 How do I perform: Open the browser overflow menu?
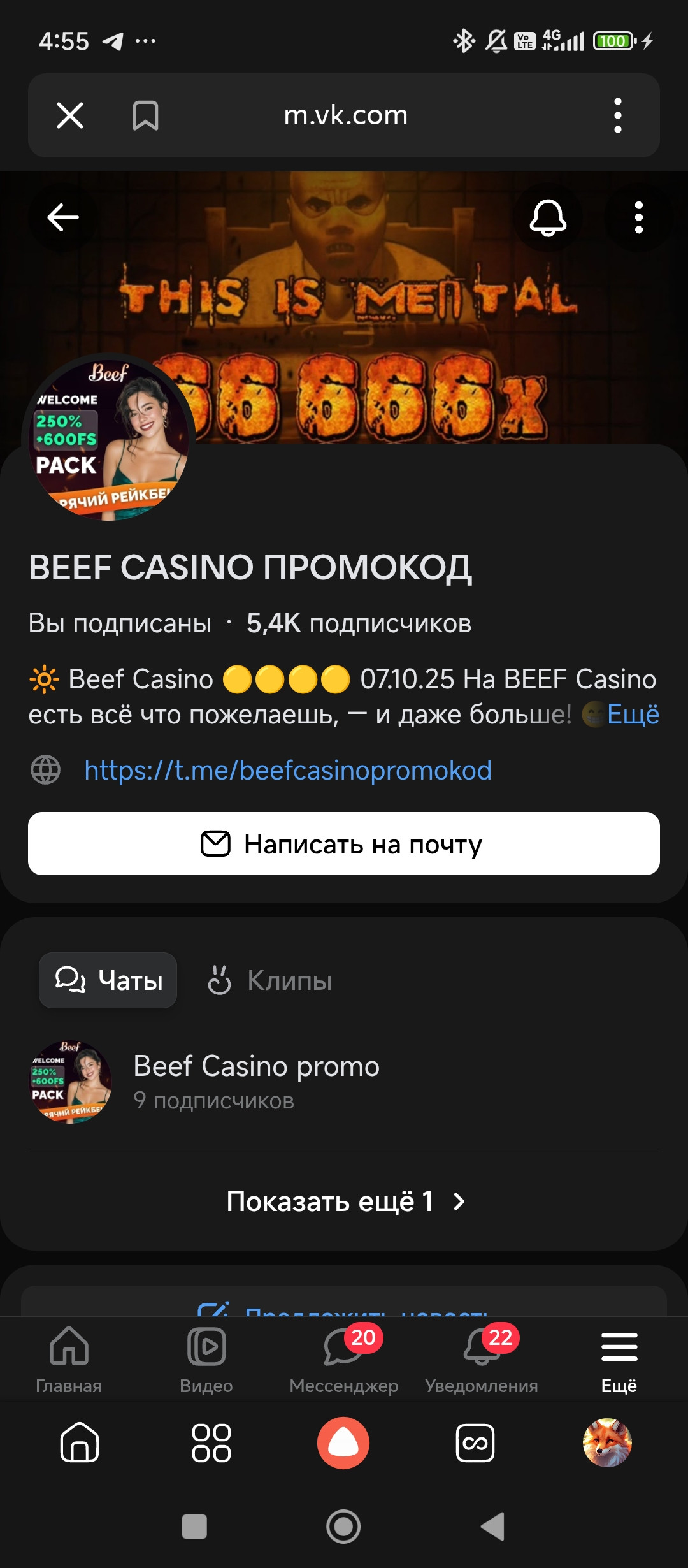coord(617,115)
